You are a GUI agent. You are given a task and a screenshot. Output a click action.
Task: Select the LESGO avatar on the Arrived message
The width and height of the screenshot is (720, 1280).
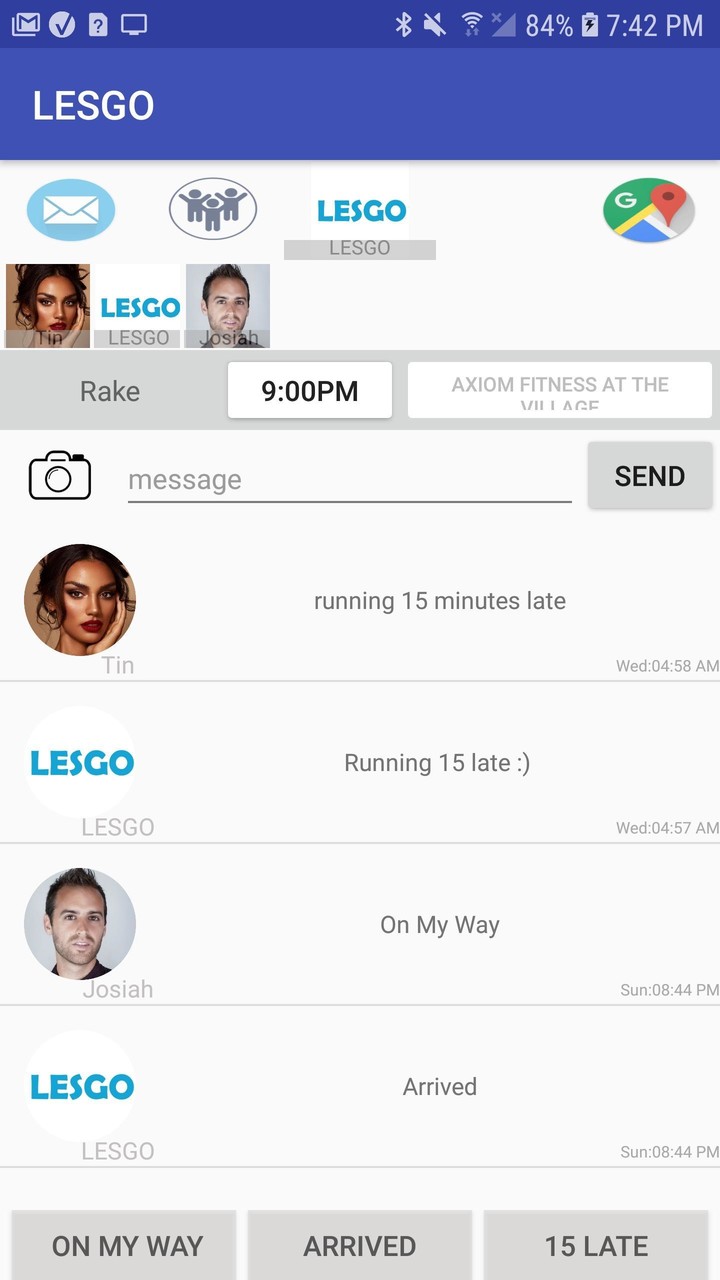(80, 1086)
